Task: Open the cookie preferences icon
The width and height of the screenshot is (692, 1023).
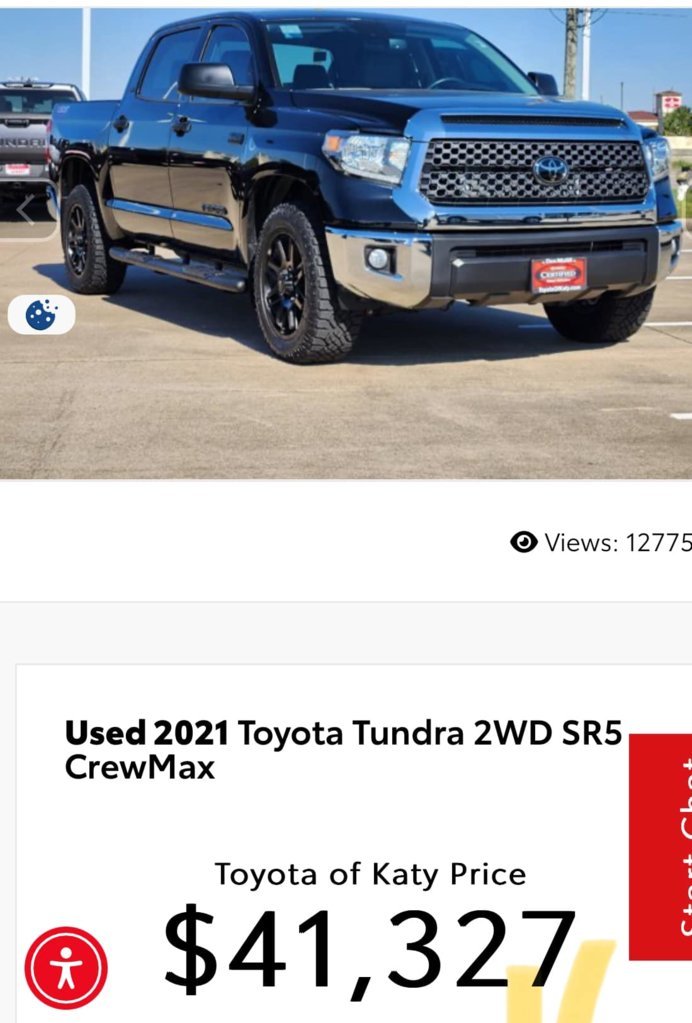Action: pos(41,315)
